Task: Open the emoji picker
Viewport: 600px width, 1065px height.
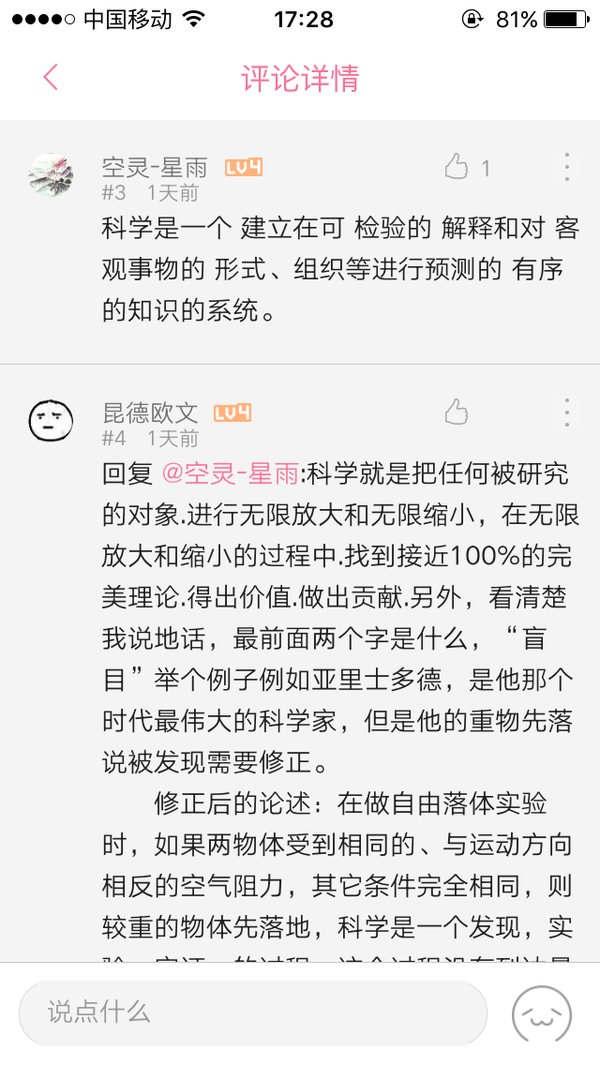Action: [x=542, y=1013]
